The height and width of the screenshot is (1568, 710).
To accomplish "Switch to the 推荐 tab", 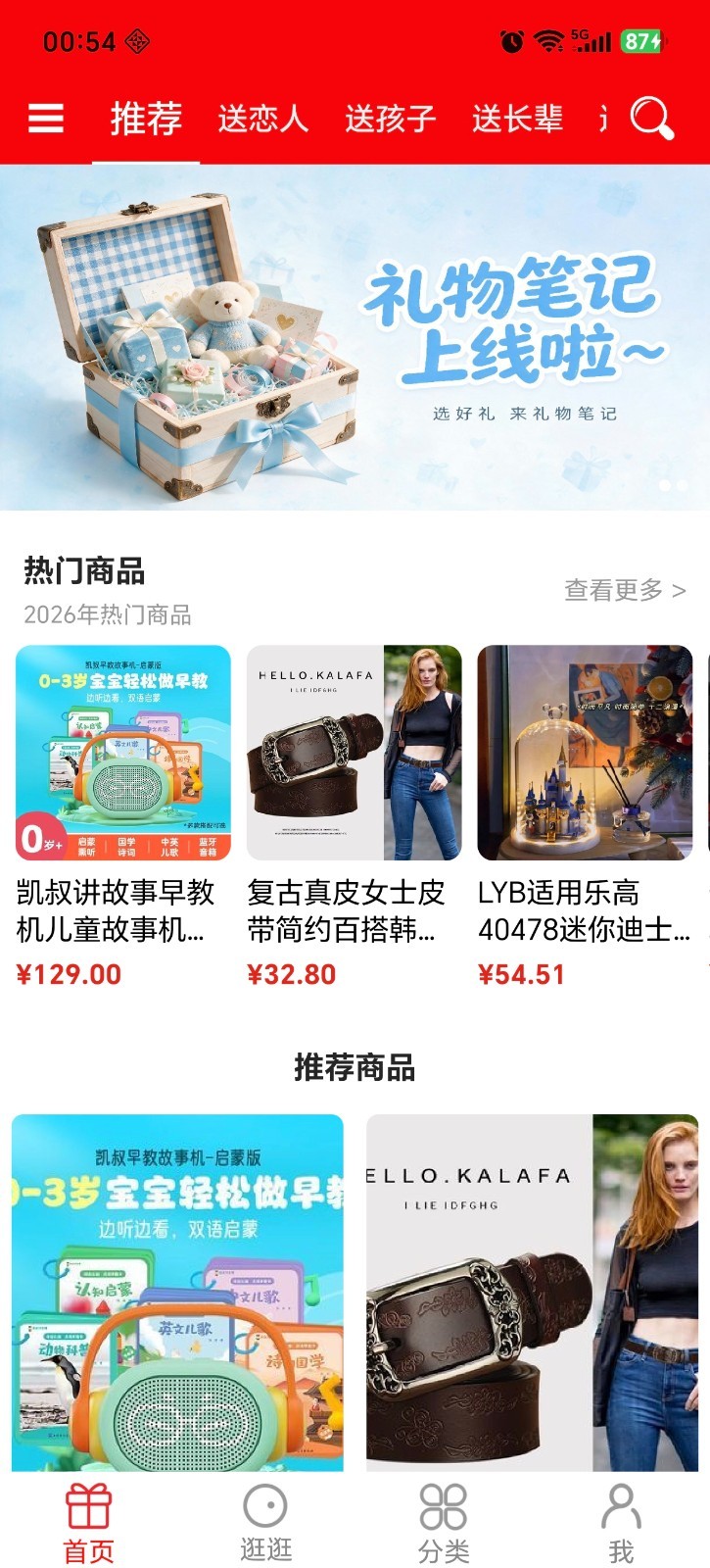I will 146,119.
